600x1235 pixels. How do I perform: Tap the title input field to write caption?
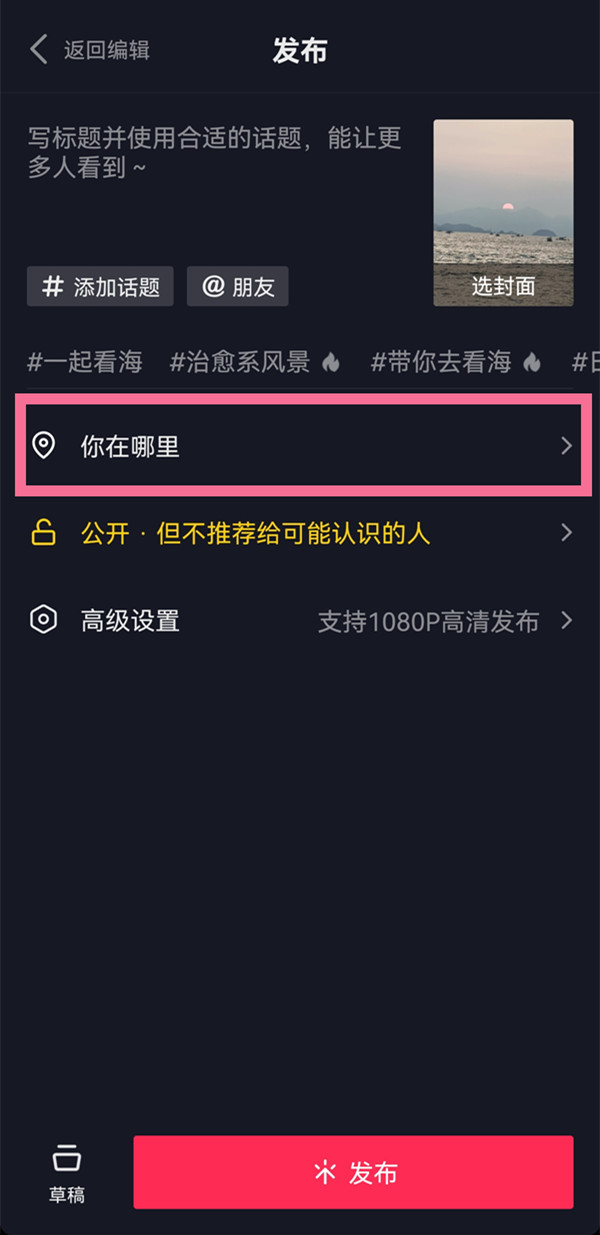point(215,153)
